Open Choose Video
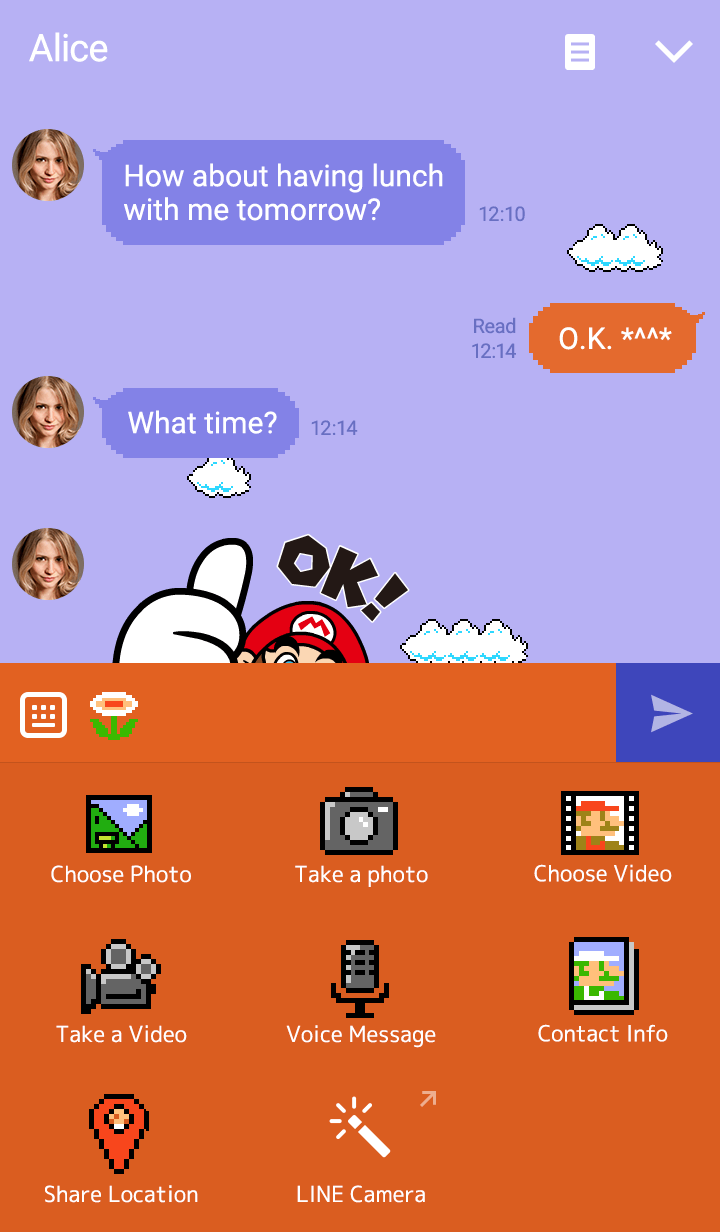The width and height of the screenshot is (720, 1232). 602,838
